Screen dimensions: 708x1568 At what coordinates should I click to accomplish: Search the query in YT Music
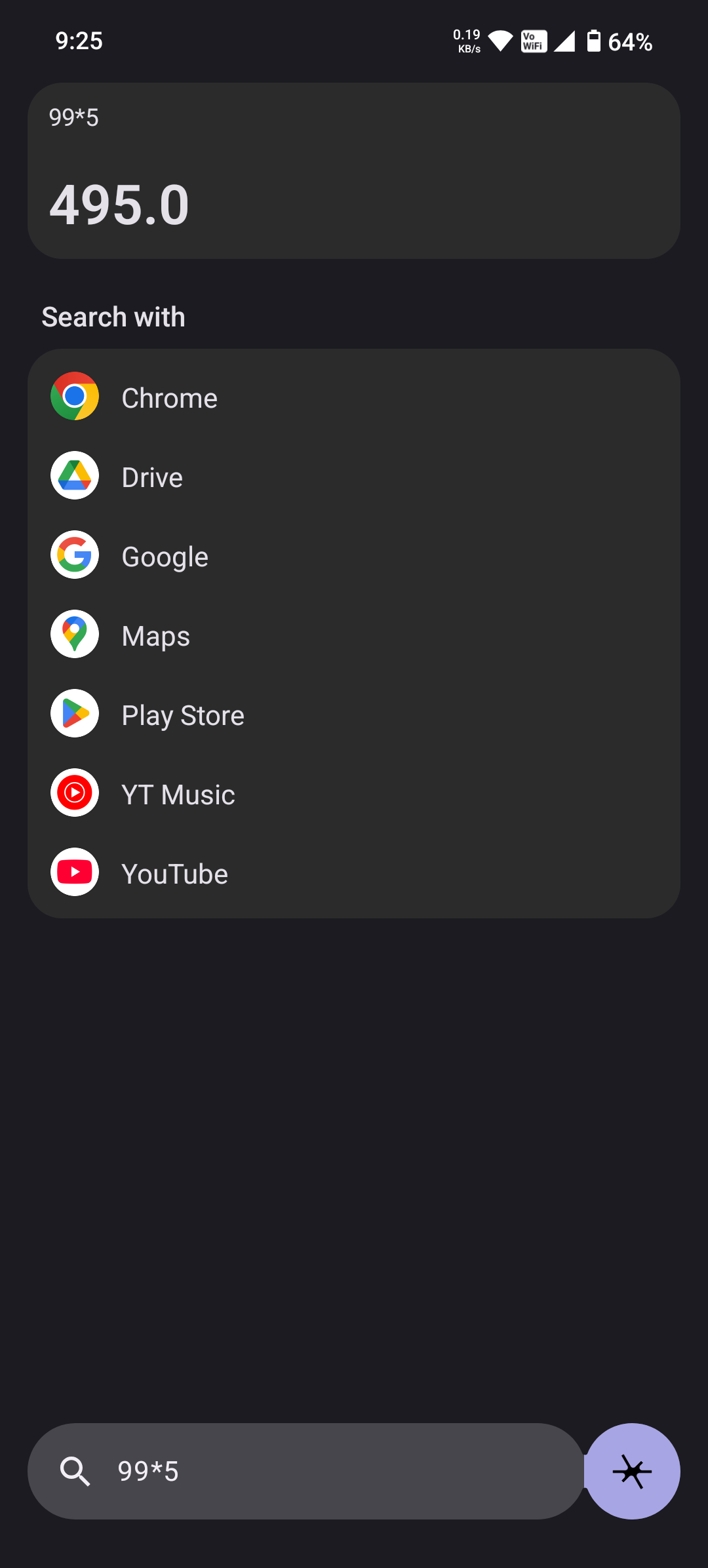178,794
